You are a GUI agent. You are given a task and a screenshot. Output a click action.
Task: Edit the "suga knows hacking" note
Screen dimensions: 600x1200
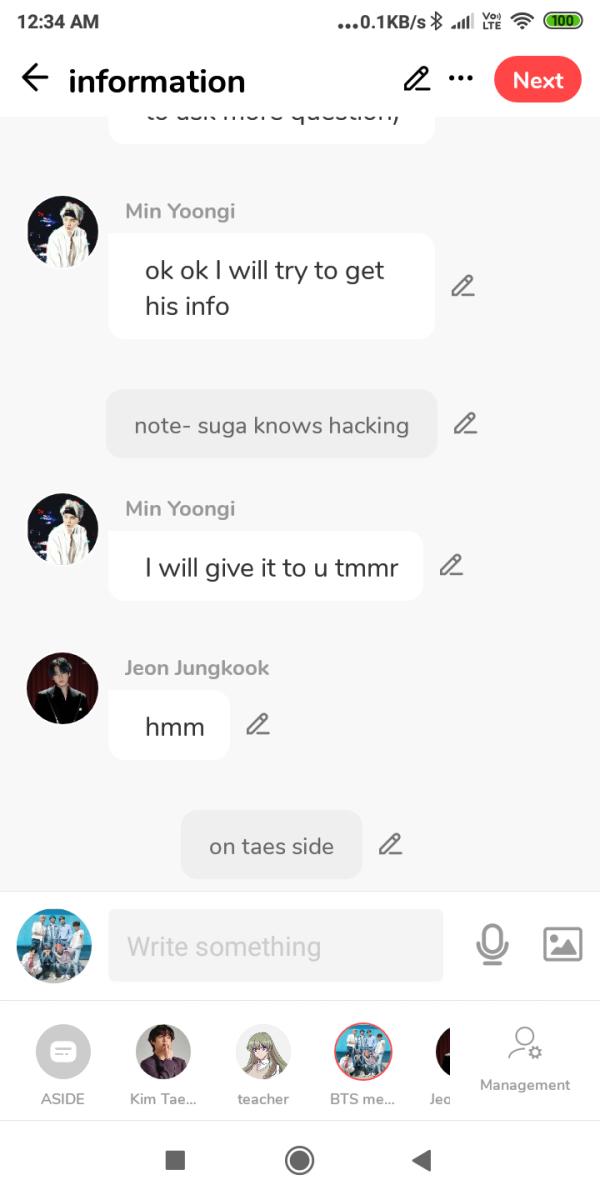tap(465, 424)
